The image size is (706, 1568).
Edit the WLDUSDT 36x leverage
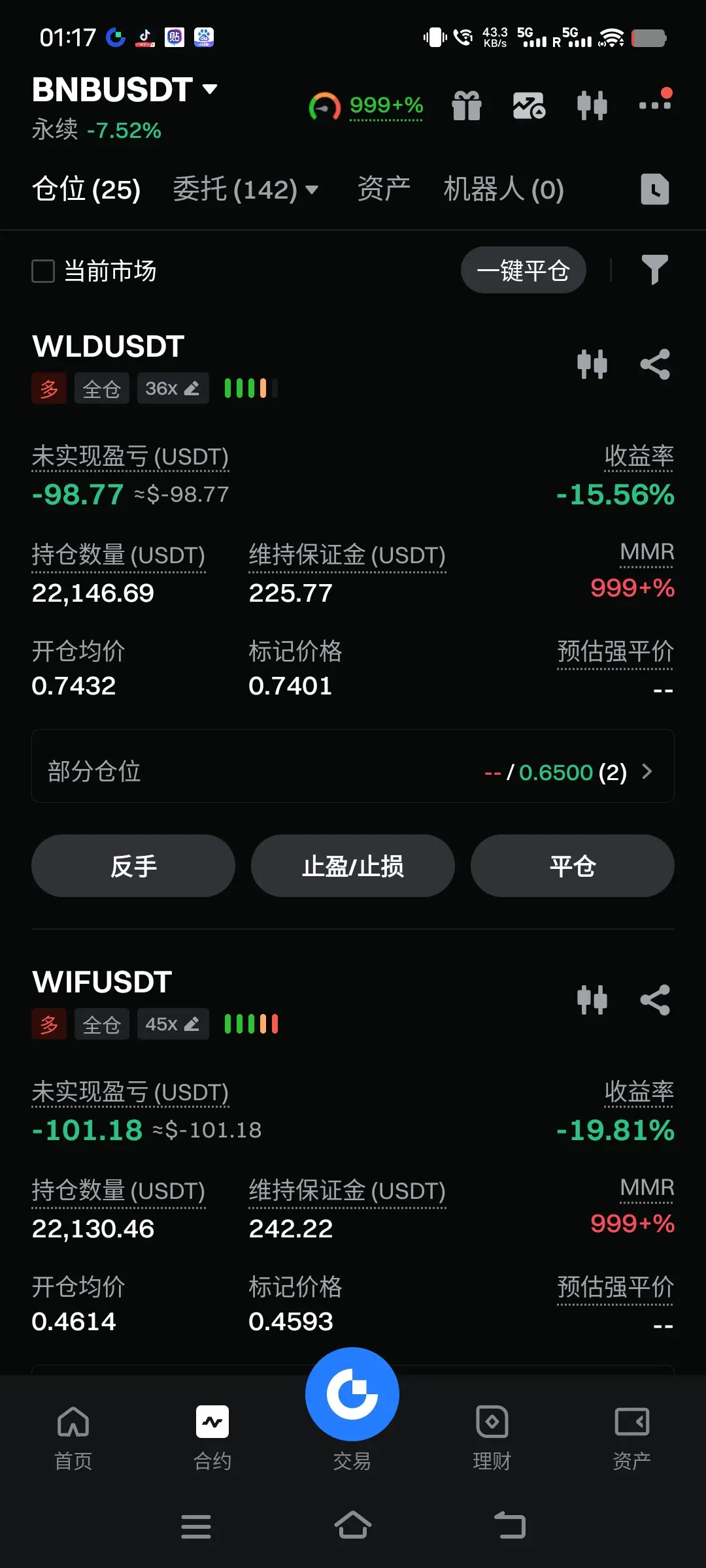click(x=173, y=388)
